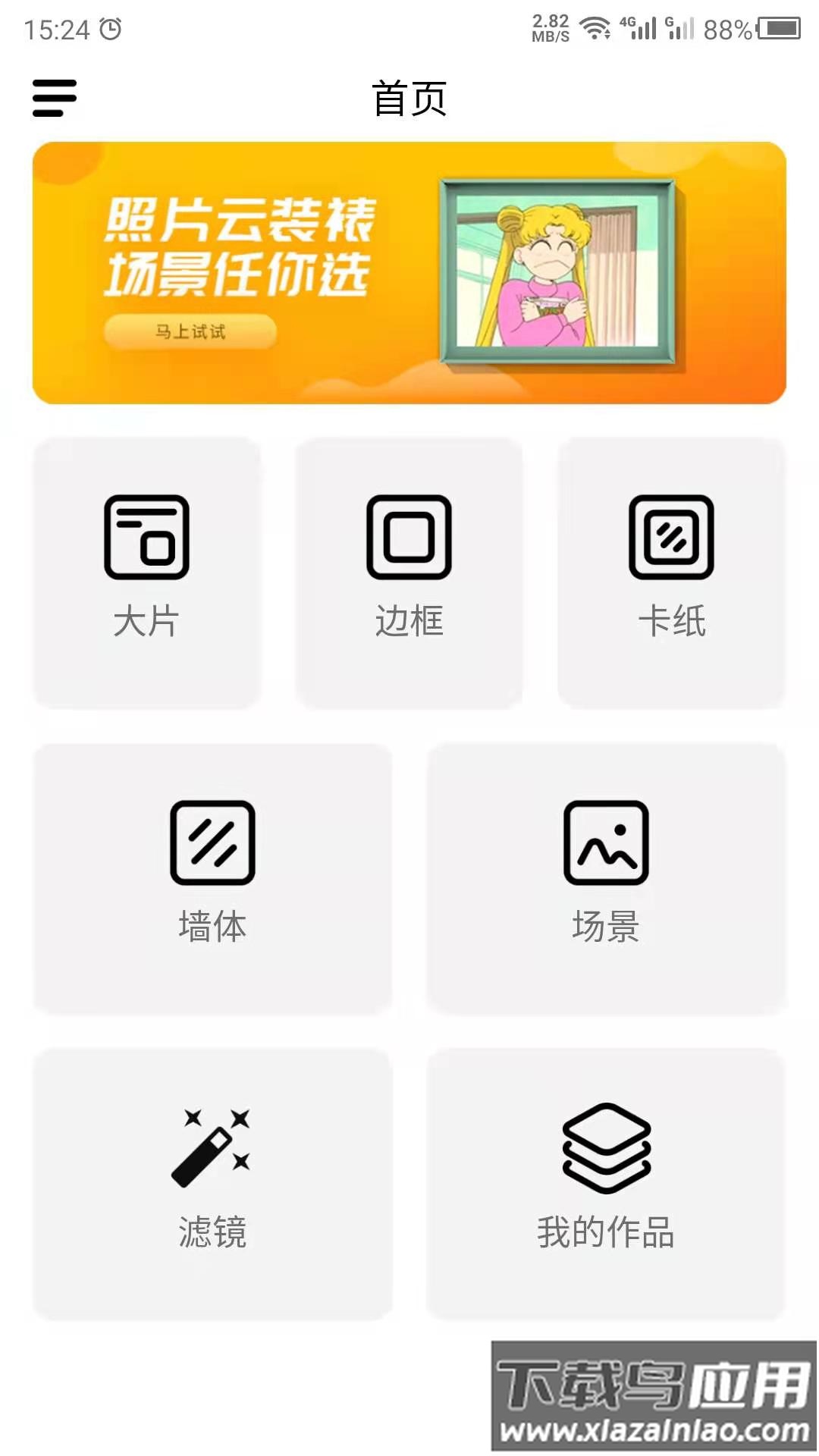Screen dimensions: 819x1456
Task: Select the 大片 feature icon
Action: 146,538
